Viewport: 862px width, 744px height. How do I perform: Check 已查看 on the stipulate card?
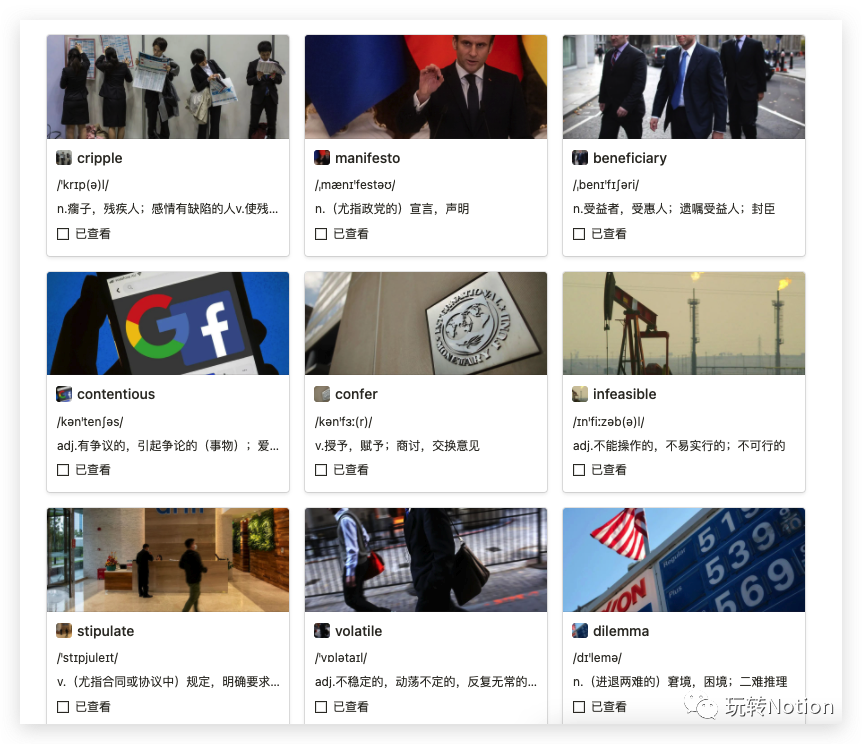pyautogui.click(x=63, y=707)
